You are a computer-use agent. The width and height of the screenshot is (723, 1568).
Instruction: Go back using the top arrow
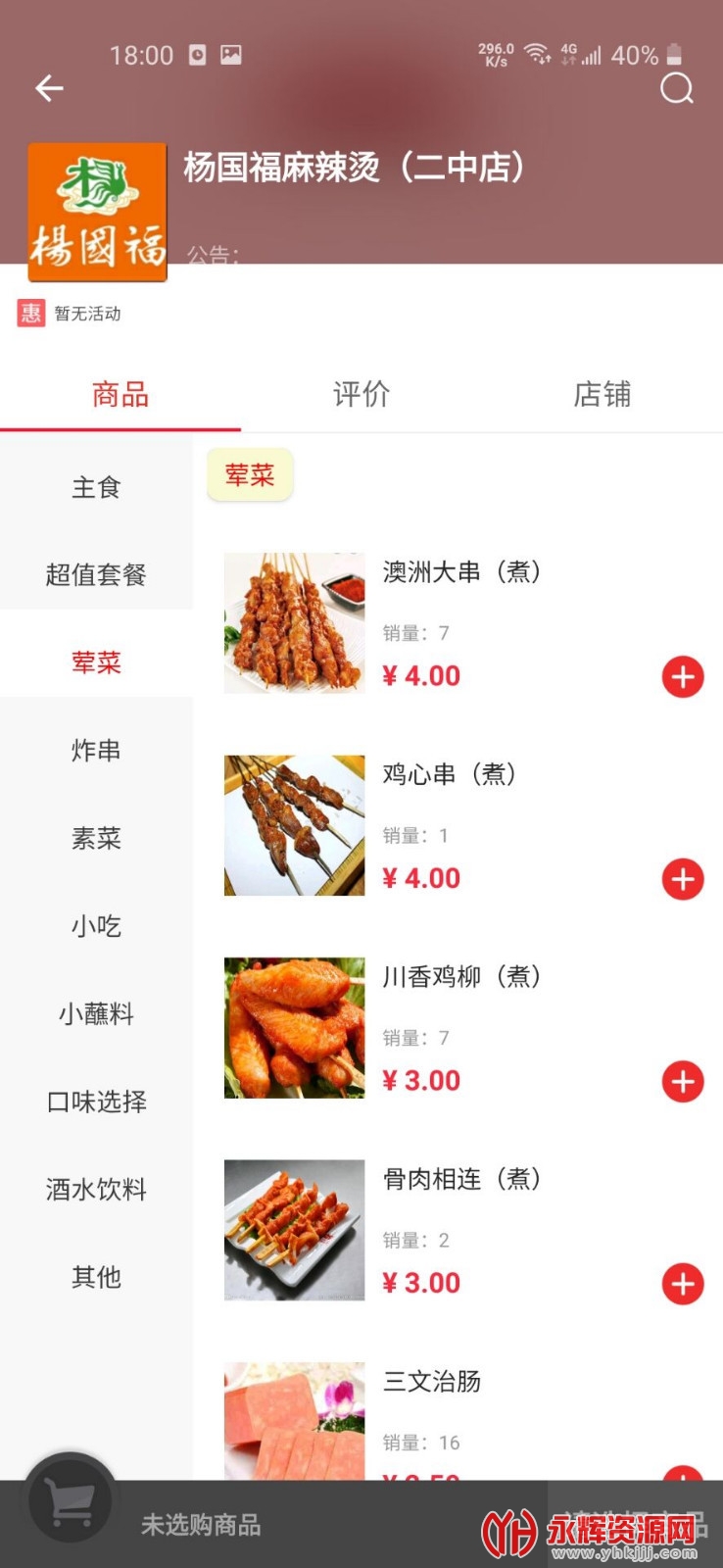(49, 88)
